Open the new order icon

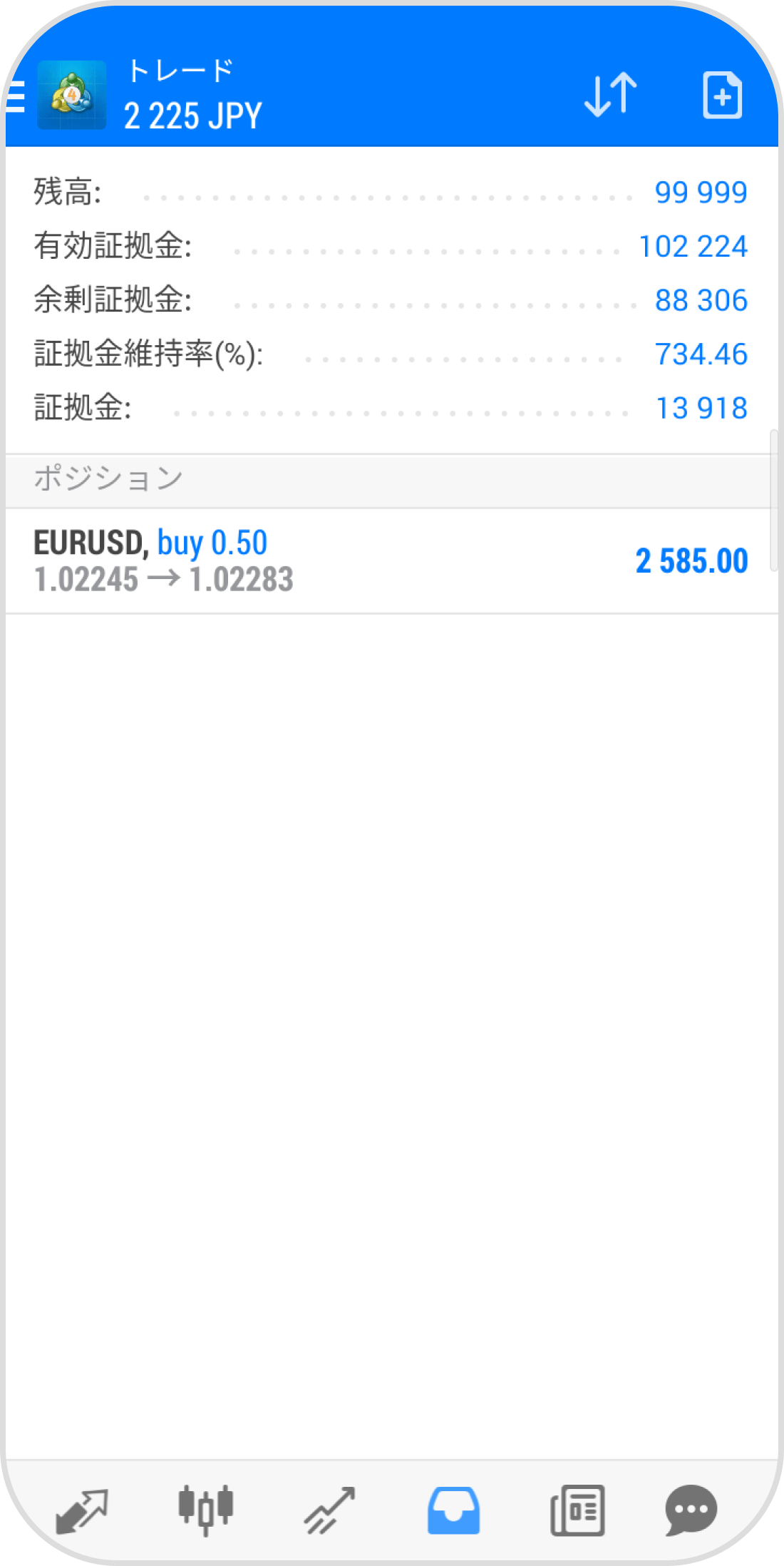[x=722, y=95]
